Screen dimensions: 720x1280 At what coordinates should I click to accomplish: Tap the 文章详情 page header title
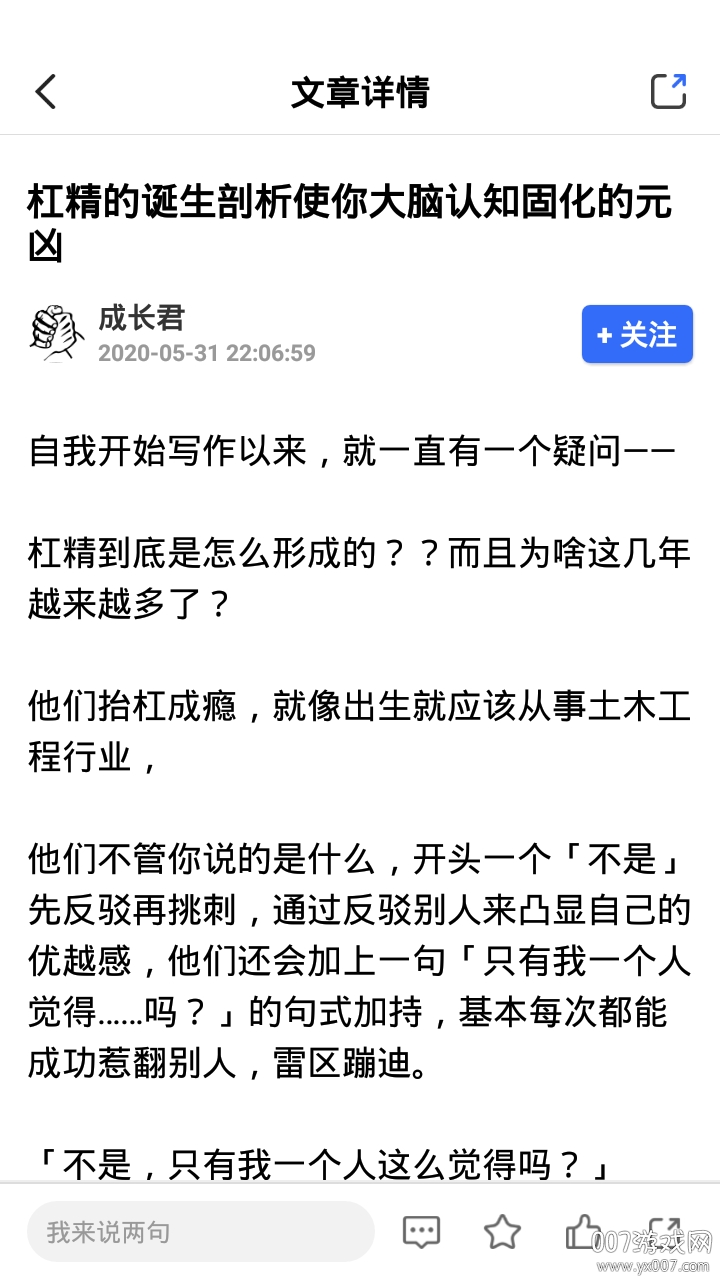[x=360, y=90]
